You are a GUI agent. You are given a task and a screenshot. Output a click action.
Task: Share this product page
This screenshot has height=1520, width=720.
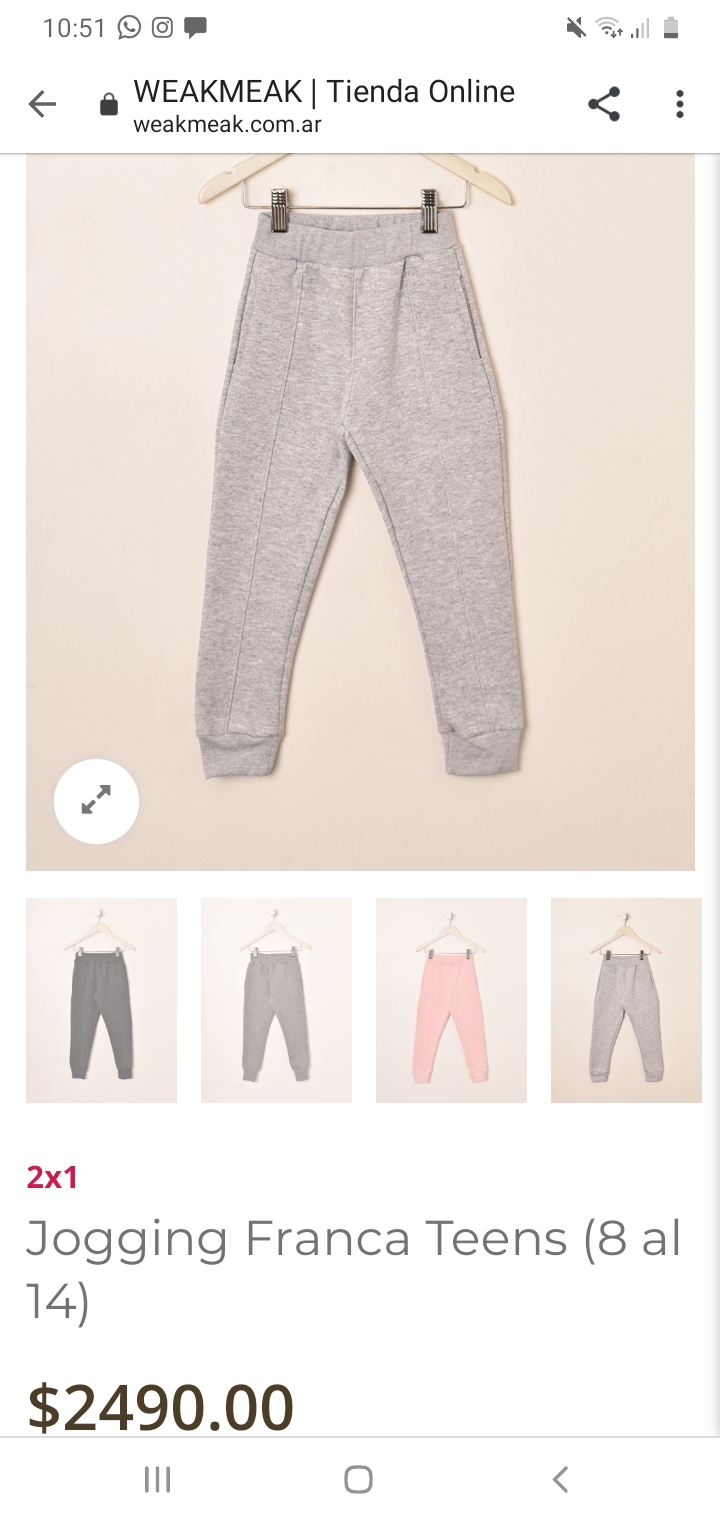pyautogui.click(x=603, y=104)
